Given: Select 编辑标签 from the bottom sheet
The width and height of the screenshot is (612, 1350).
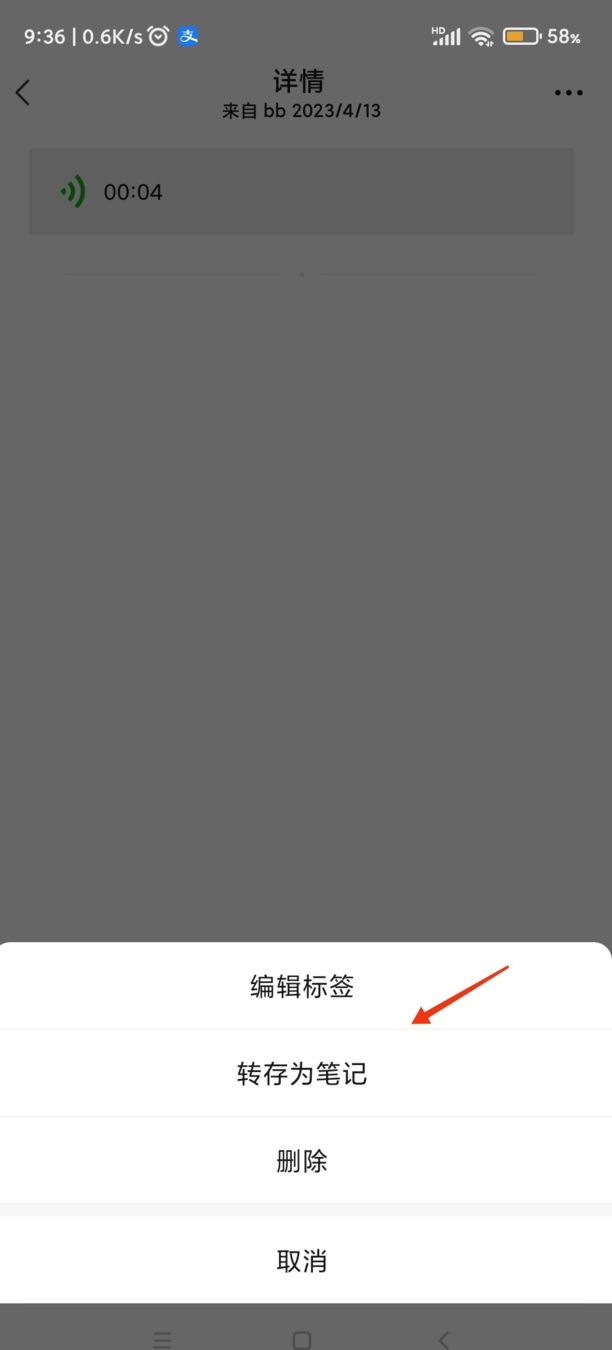Looking at the screenshot, I should 301,987.
